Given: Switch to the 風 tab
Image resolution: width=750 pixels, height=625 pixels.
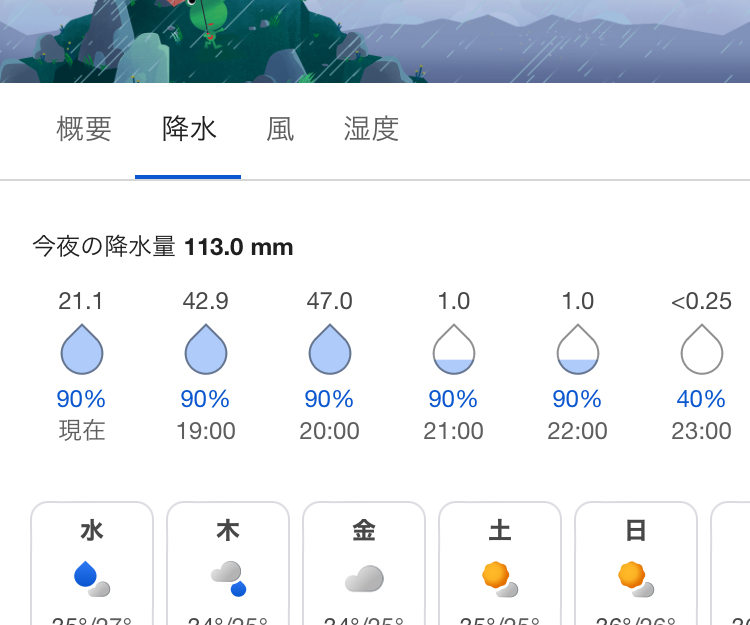Looking at the screenshot, I should [x=280, y=129].
